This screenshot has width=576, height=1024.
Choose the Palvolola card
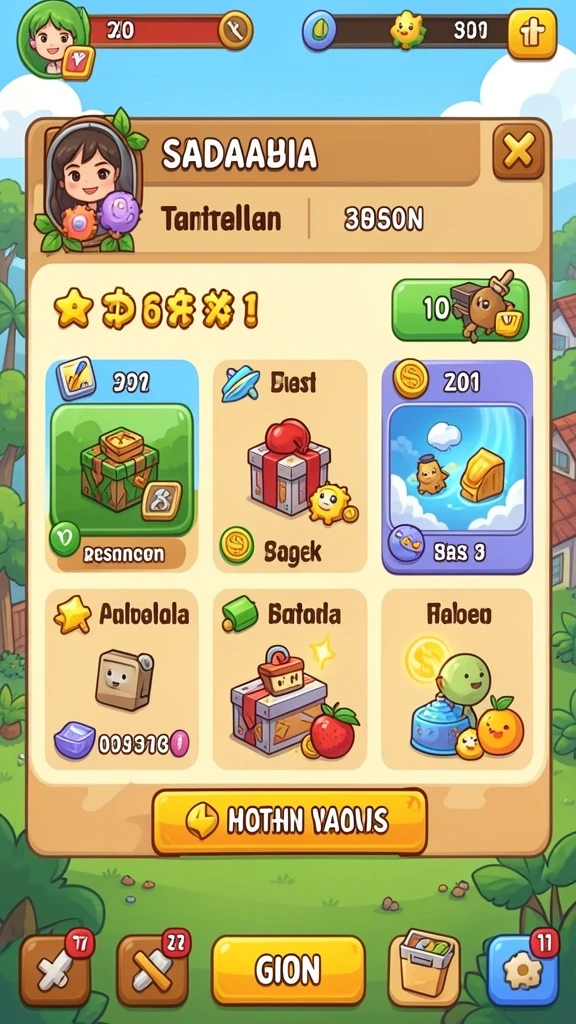(122, 679)
